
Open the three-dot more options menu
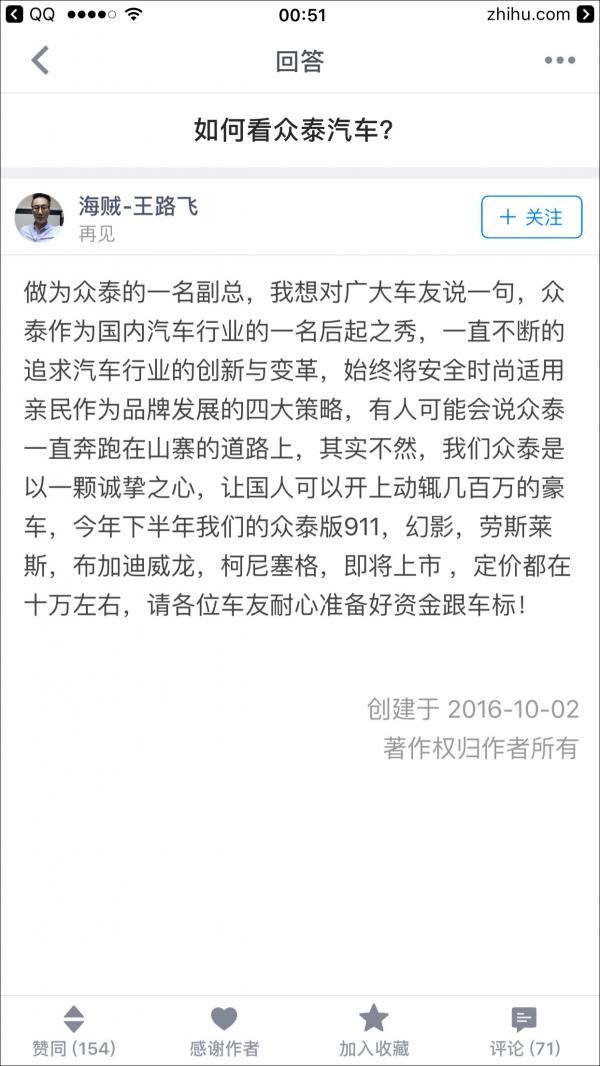559,61
